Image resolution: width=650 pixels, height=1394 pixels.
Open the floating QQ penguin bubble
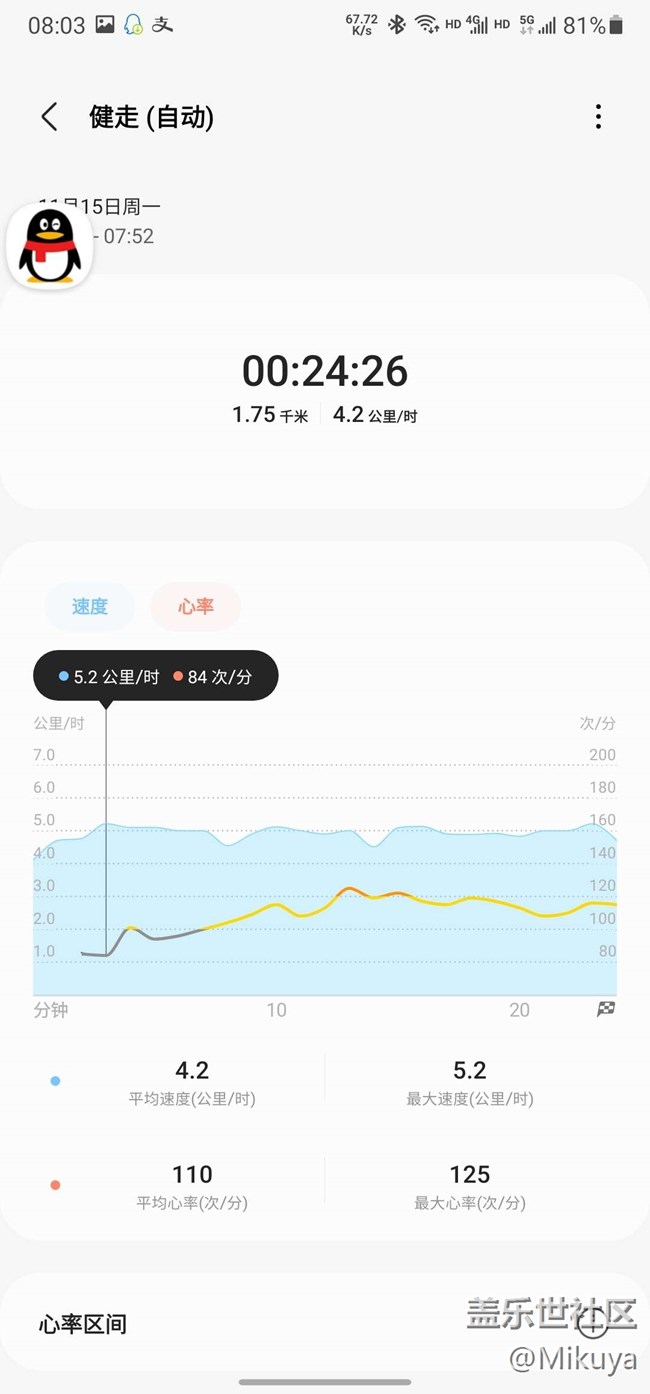50,247
